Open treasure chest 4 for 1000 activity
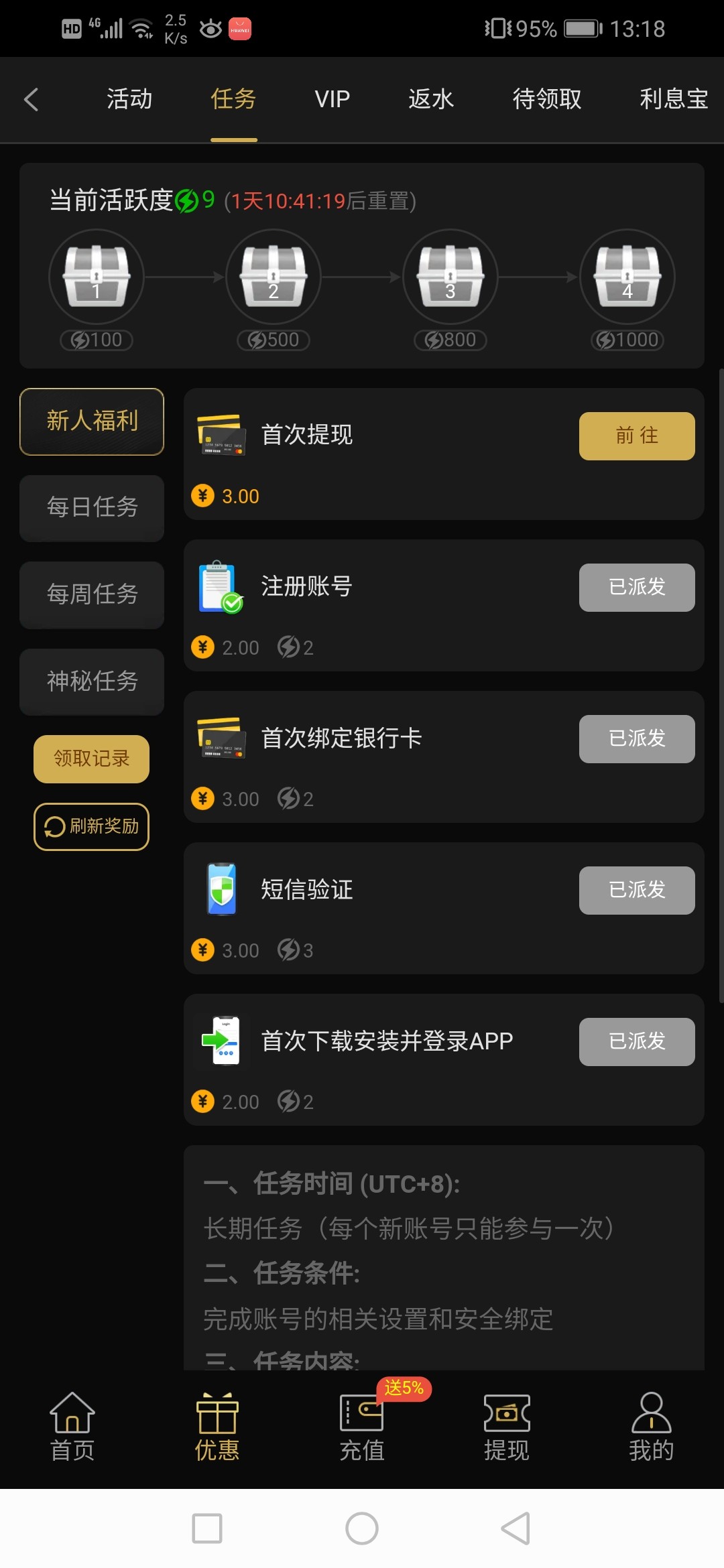This screenshot has height=1568, width=724. [627, 277]
